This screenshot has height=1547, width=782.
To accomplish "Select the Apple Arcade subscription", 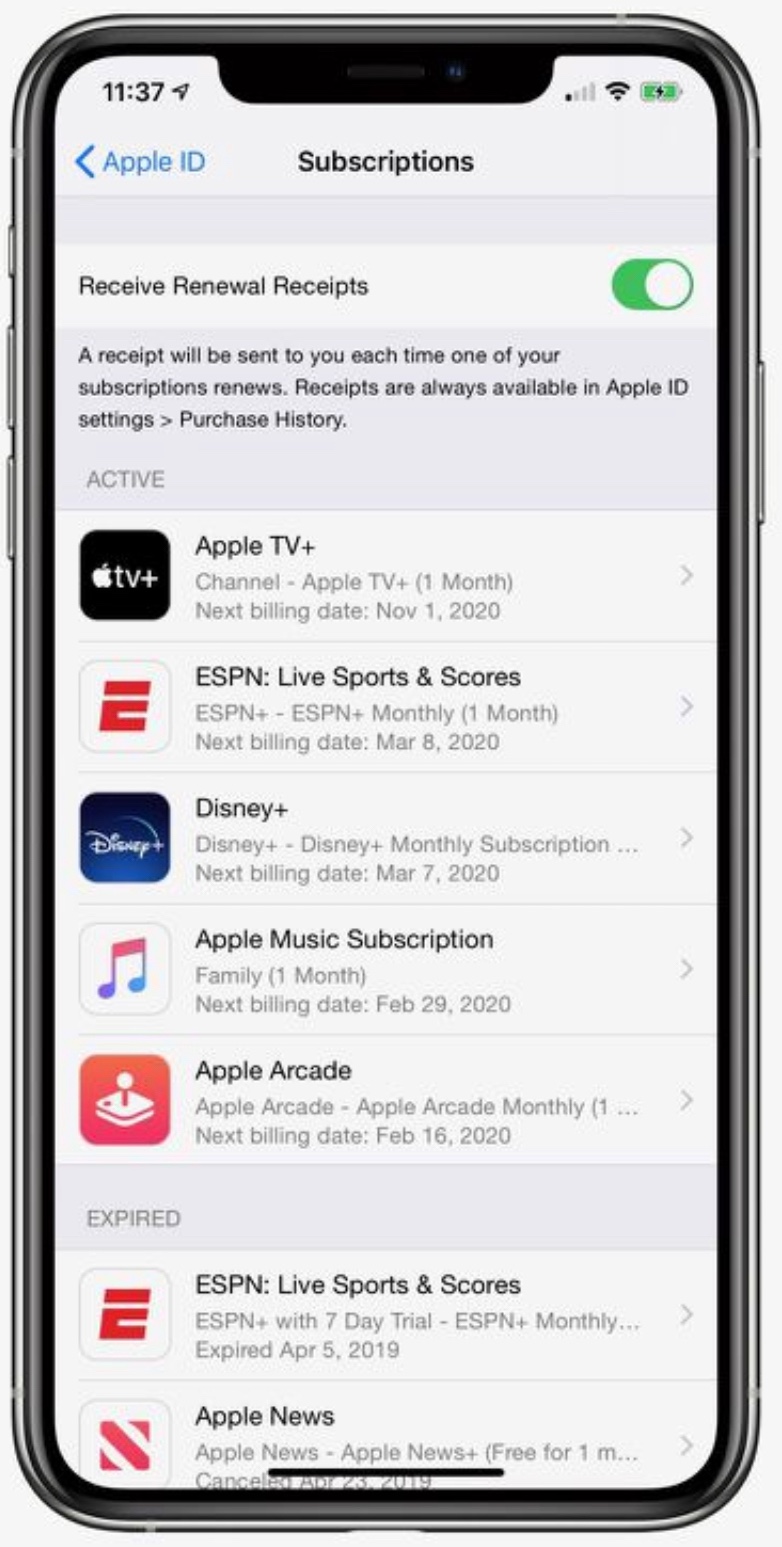I will click(386, 1100).
